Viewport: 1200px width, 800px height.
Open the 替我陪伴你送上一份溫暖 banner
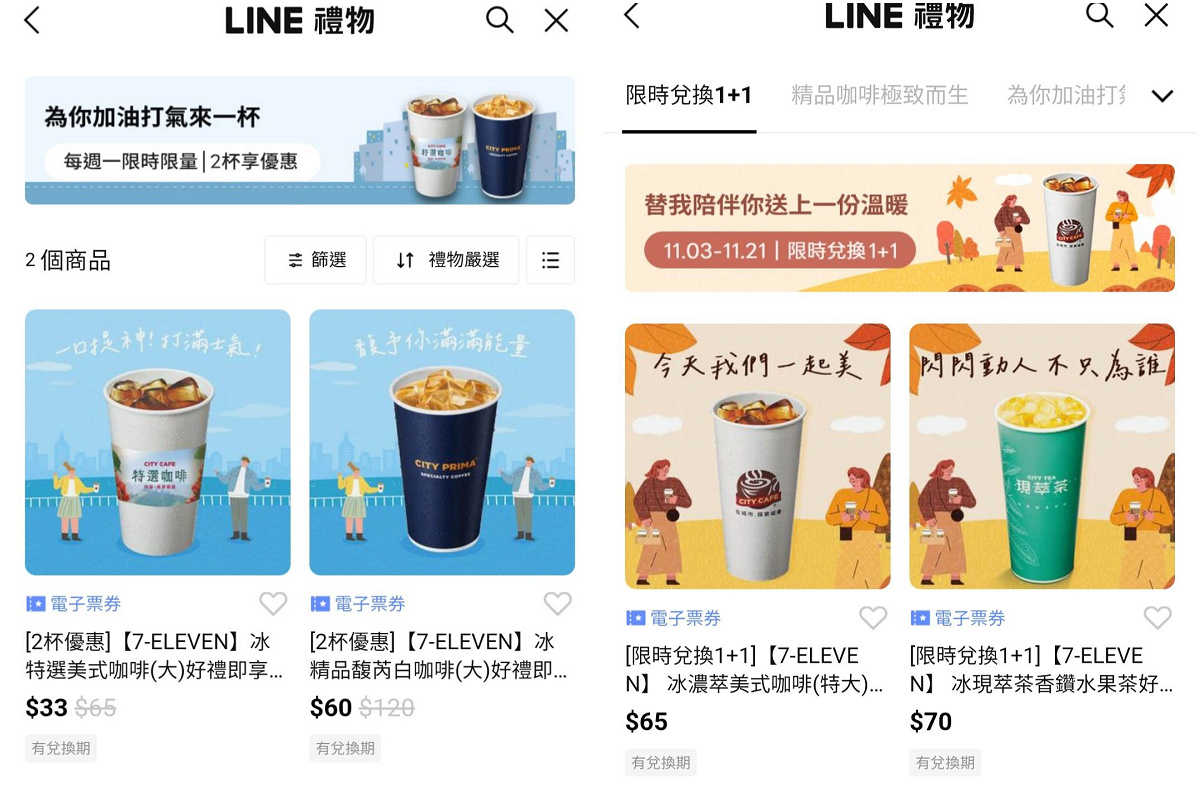click(x=900, y=228)
